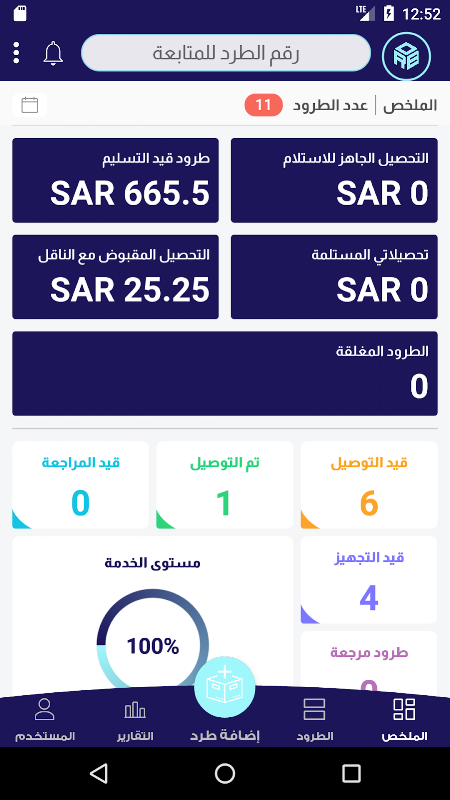Open the الطرود المغلقة card

coord(225,373)
